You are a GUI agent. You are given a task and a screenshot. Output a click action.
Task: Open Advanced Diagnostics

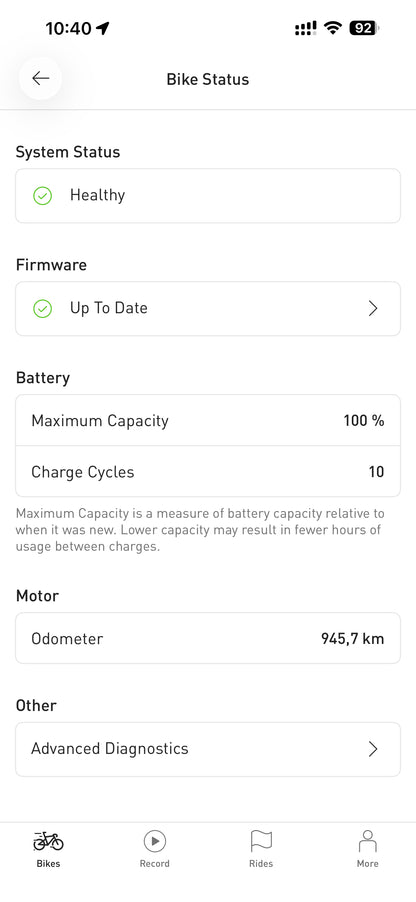click(208, 749)
